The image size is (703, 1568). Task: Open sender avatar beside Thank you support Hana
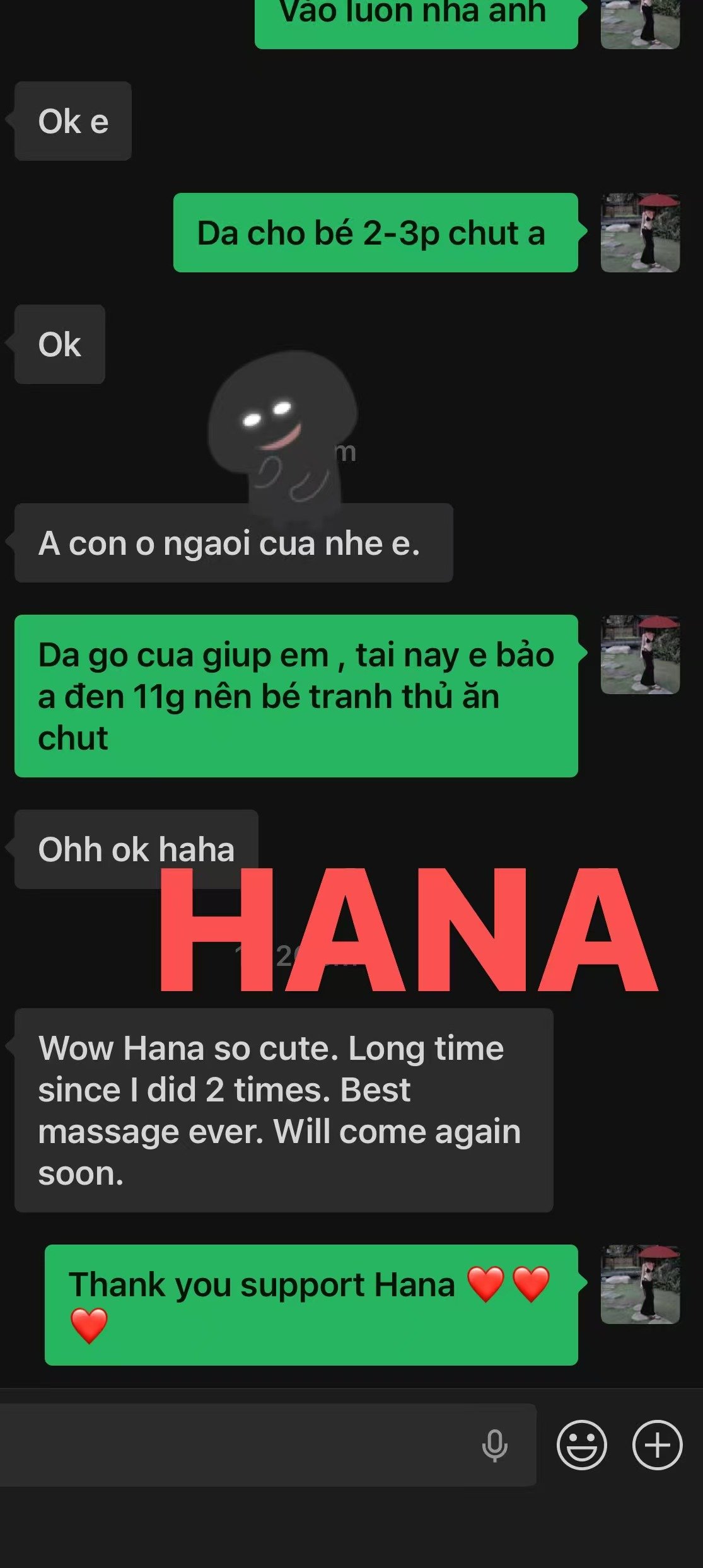pyautogui.click(x=640, y=1284)
